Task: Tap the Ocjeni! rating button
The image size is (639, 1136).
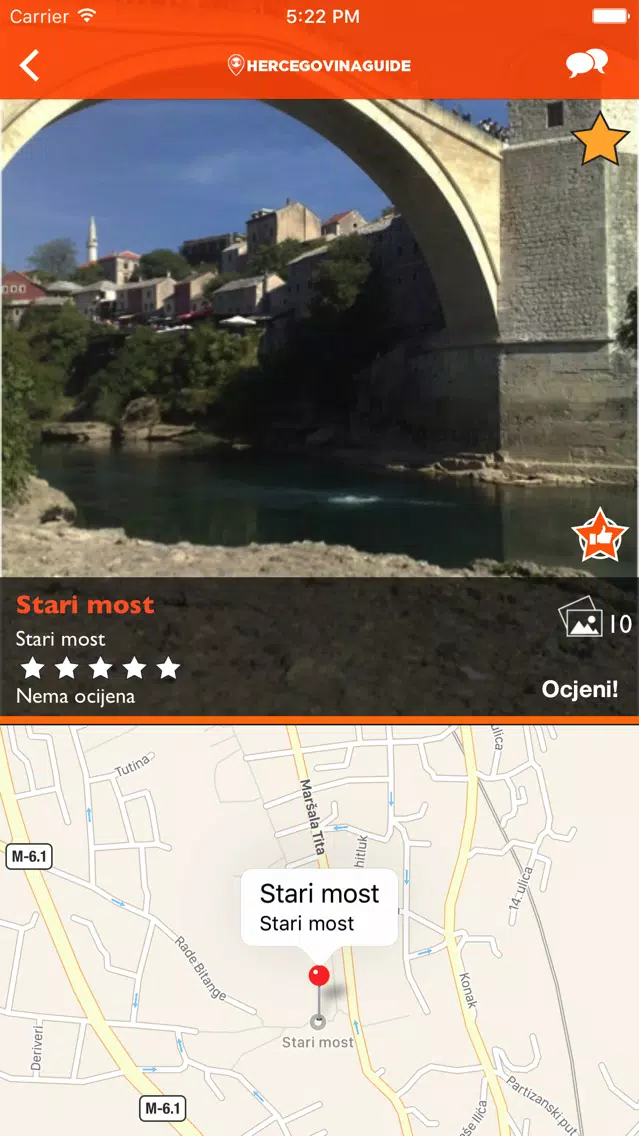Action: pos(580,689)
